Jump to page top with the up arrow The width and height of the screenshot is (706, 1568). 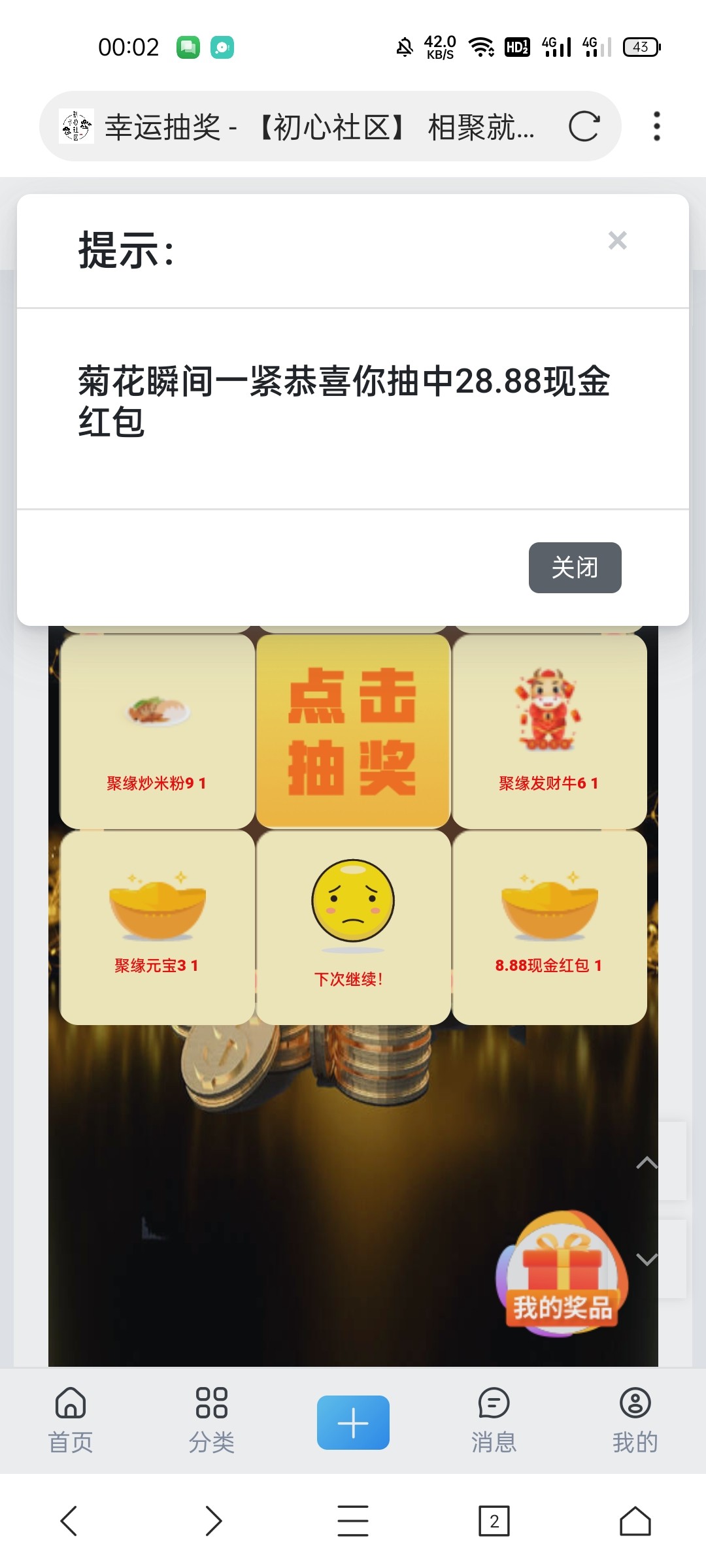[x=647, y=1162]
